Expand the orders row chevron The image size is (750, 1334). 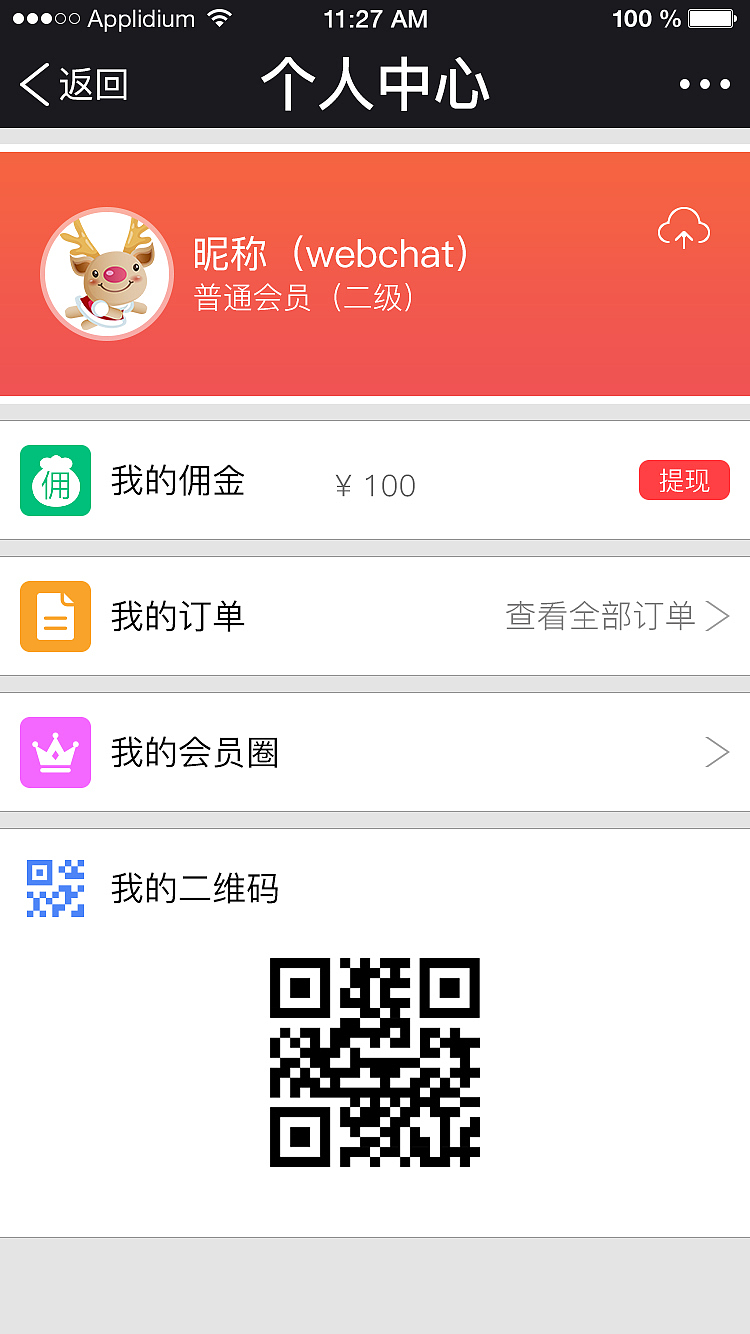tap(717, 616)
